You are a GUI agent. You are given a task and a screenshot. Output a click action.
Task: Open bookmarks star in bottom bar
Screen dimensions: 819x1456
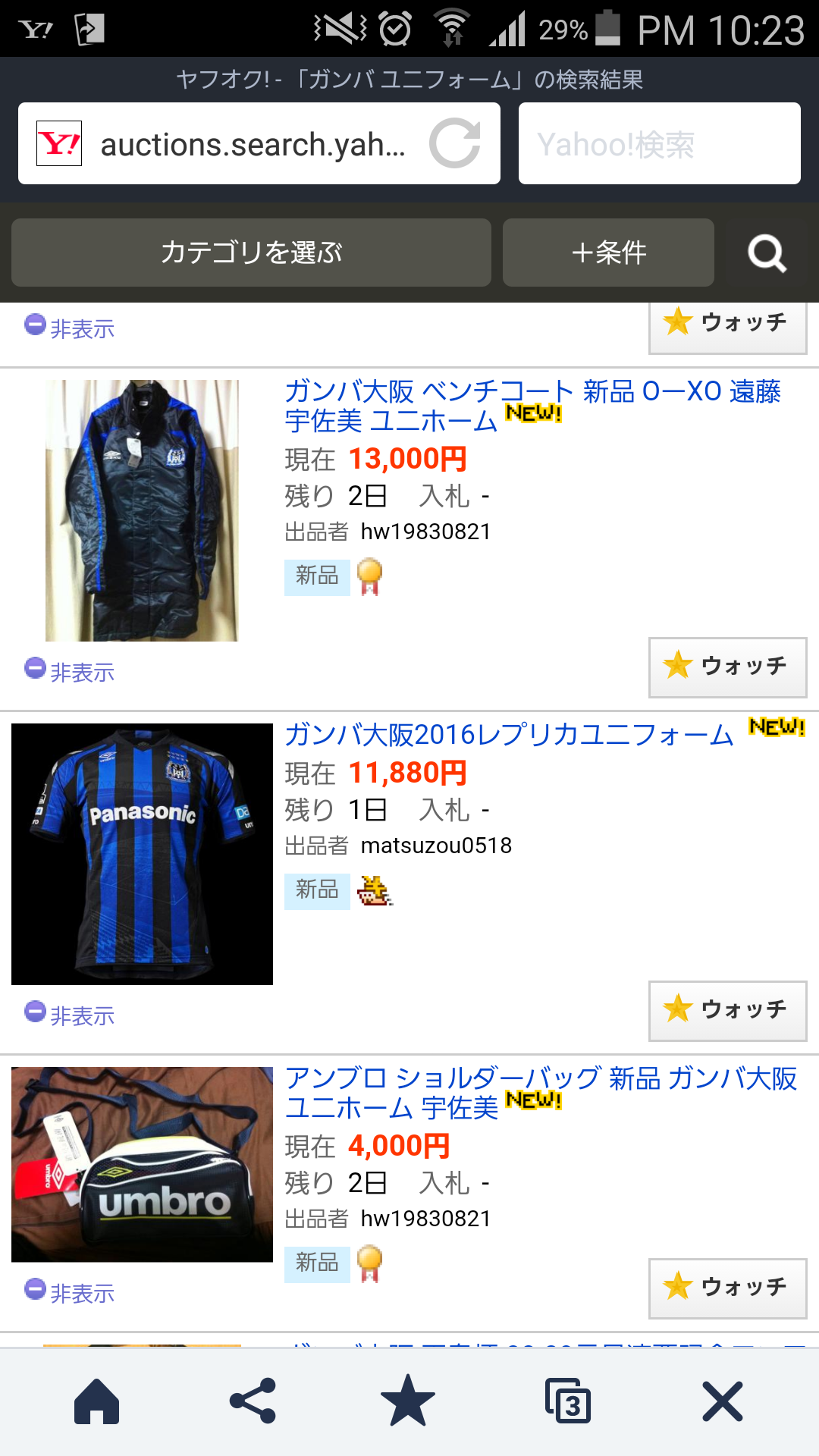tap(408, 1401)
